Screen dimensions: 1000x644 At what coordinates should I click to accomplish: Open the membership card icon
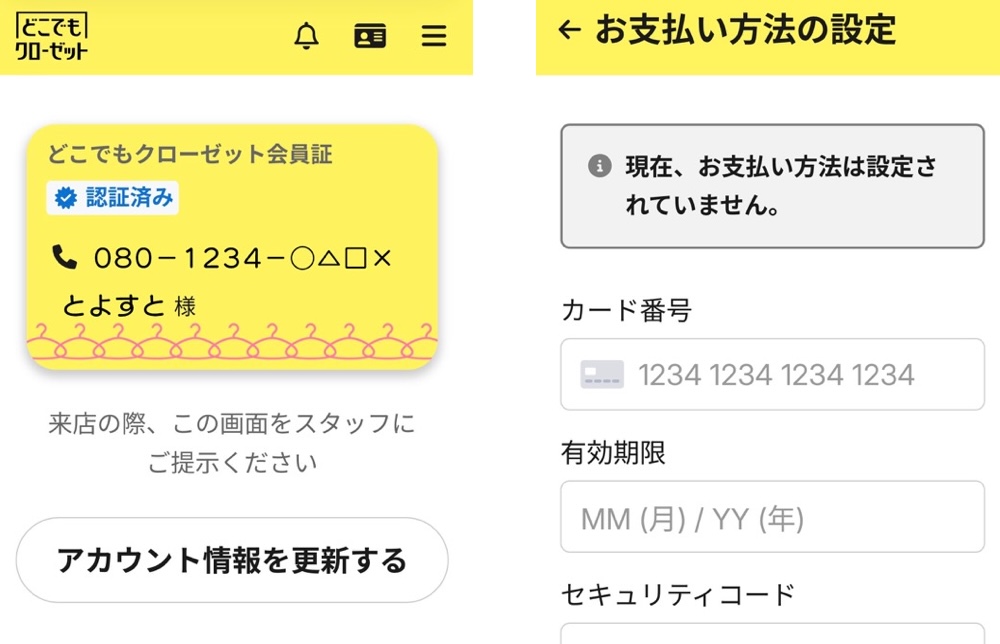click(x=370, y=37)
